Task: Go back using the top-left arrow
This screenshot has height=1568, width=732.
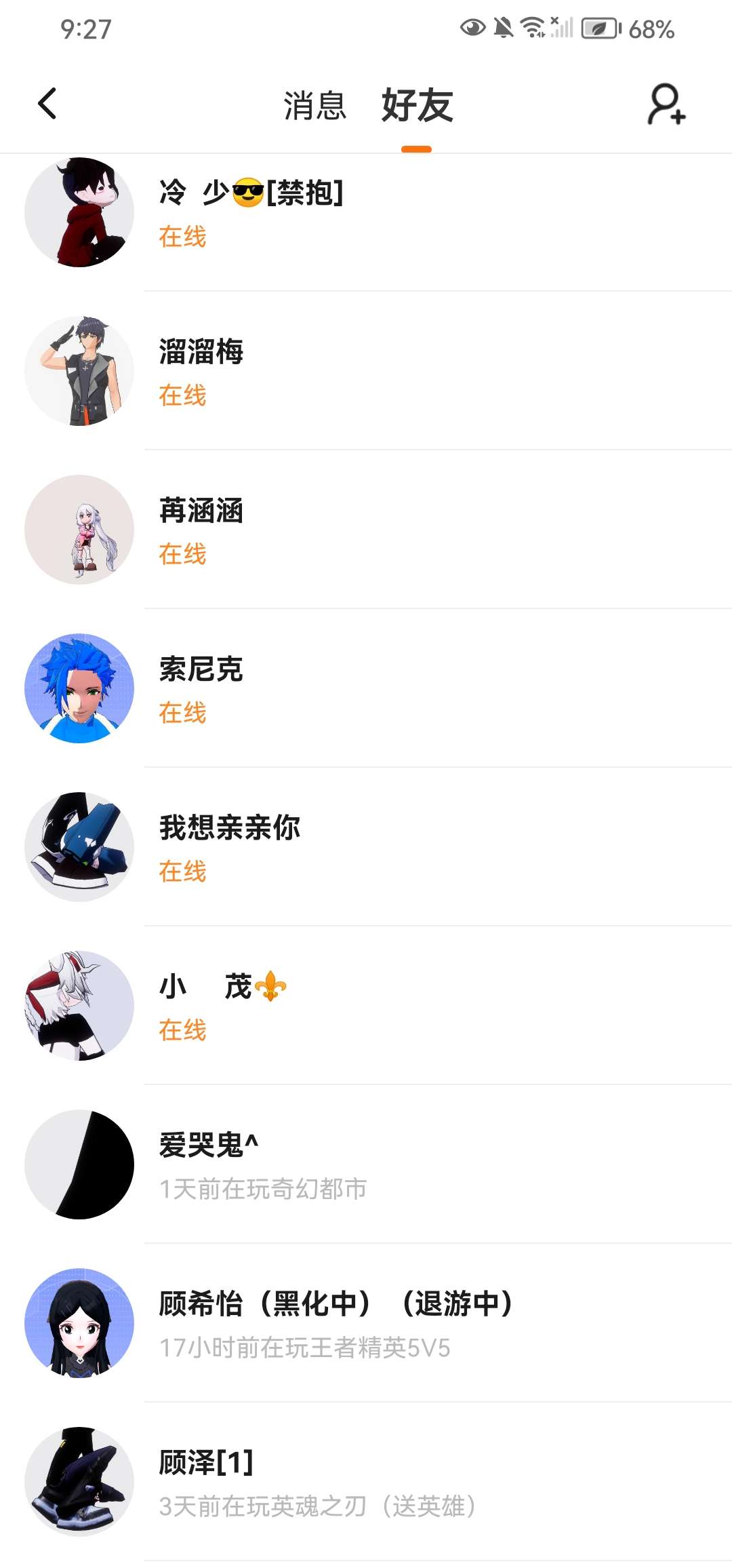Action: pos(47,104)
